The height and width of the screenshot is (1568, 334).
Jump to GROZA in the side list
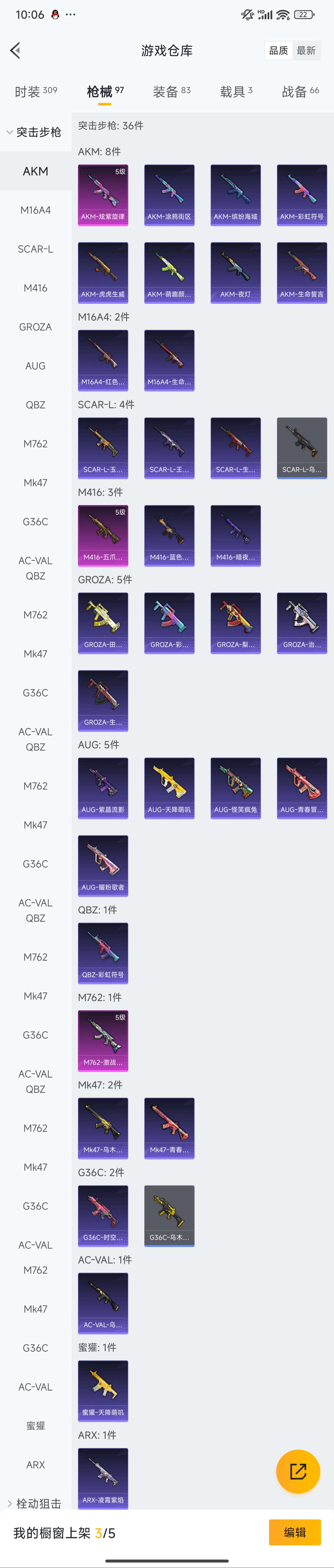(35, 327)
